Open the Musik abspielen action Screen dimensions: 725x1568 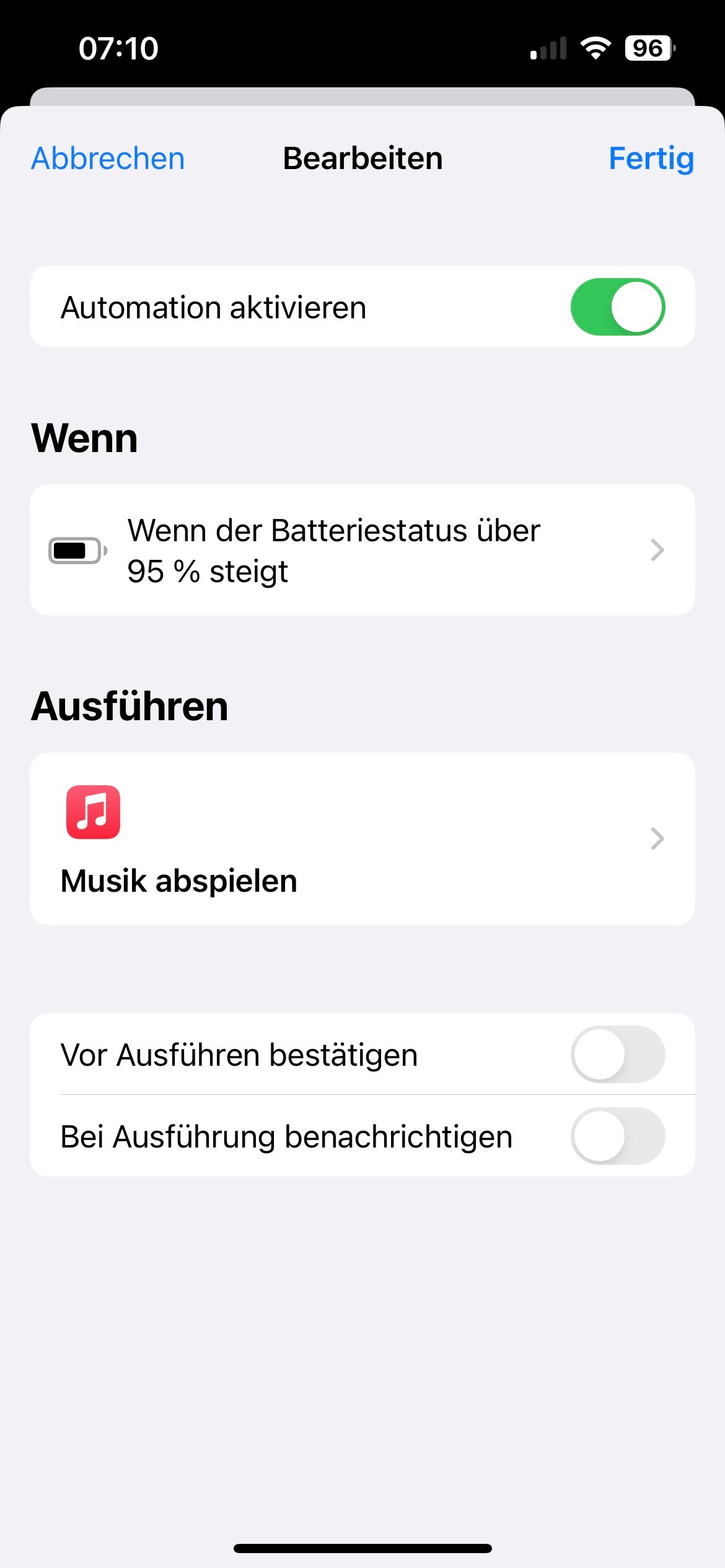362,838
